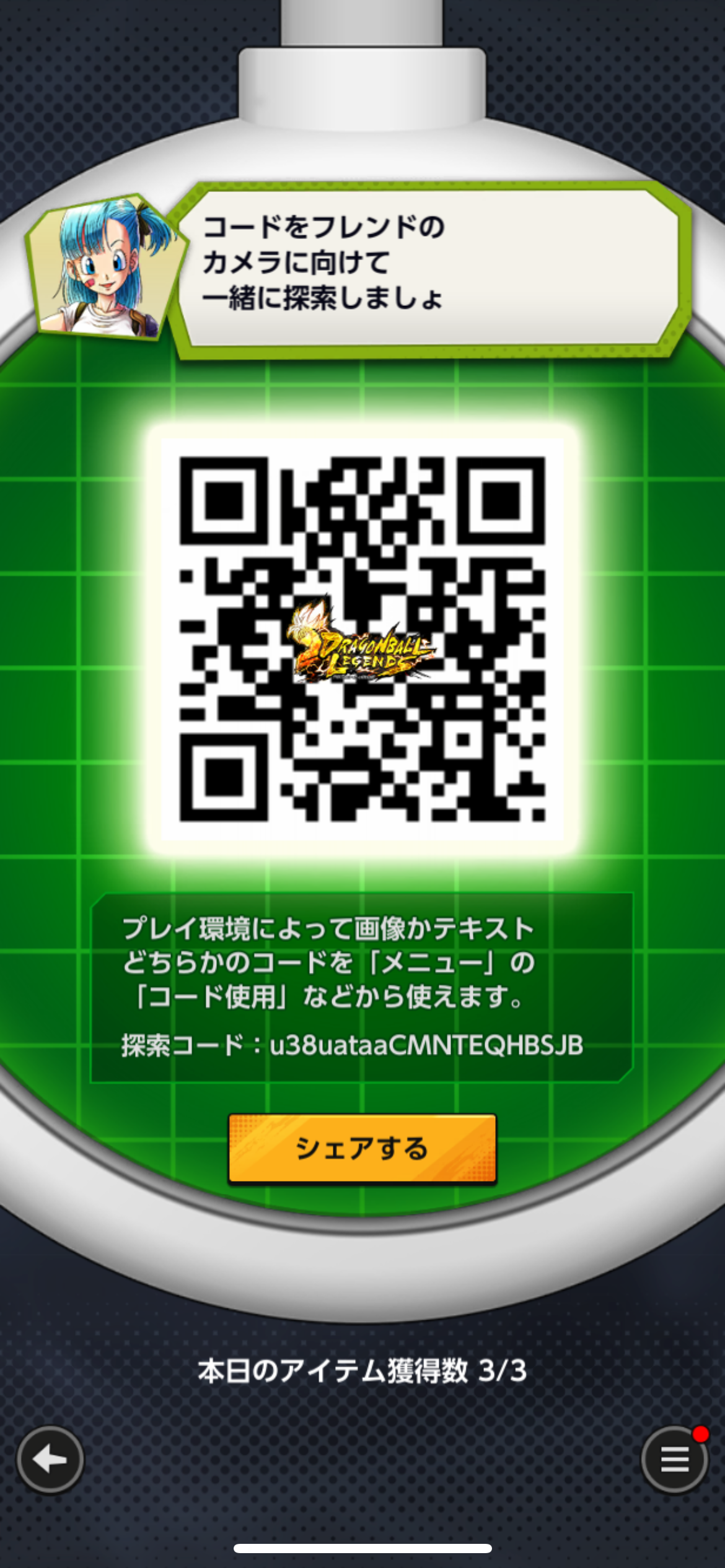Image resolution: width=725 pixels, height=1568 pixels.
Task: Go back with the arrow button
Action: coord(50,1460)
